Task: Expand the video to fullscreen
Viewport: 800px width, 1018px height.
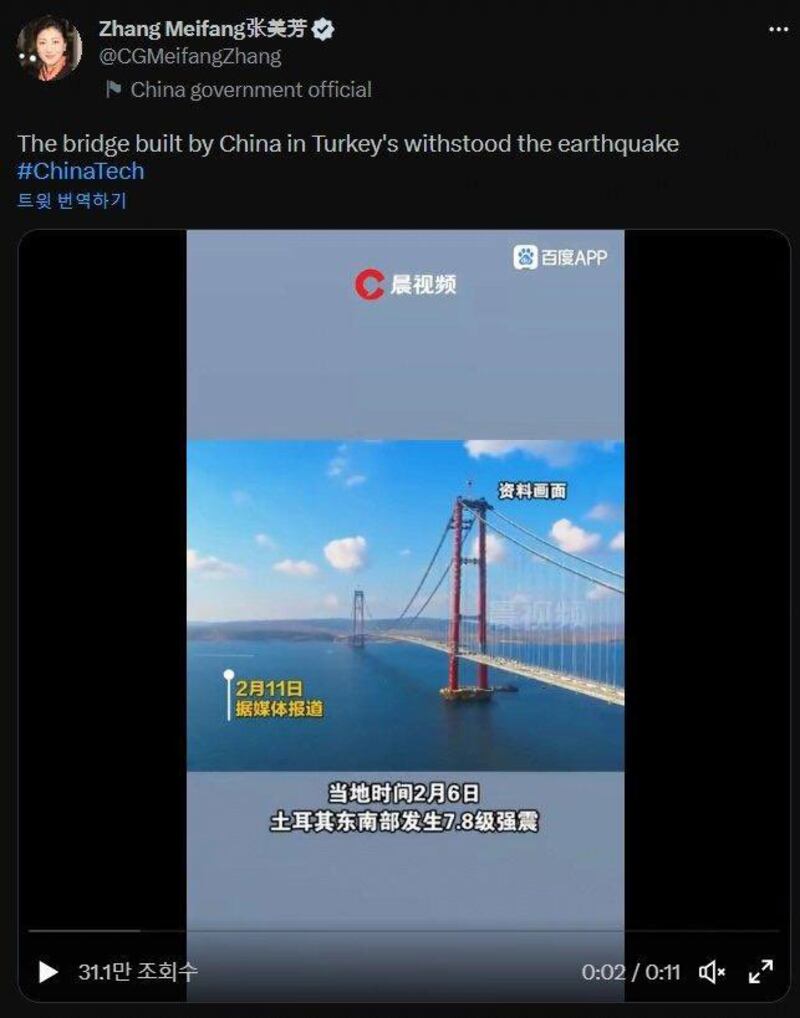Action: 761,971
